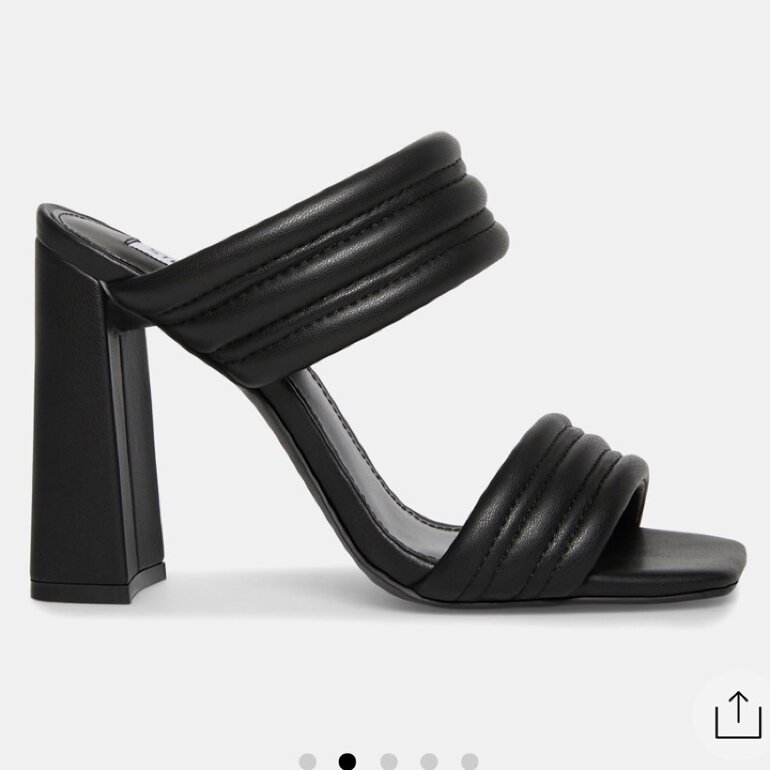Jump to the third image indicator dot
Viewport: 770px width, 770px height.
388,761
